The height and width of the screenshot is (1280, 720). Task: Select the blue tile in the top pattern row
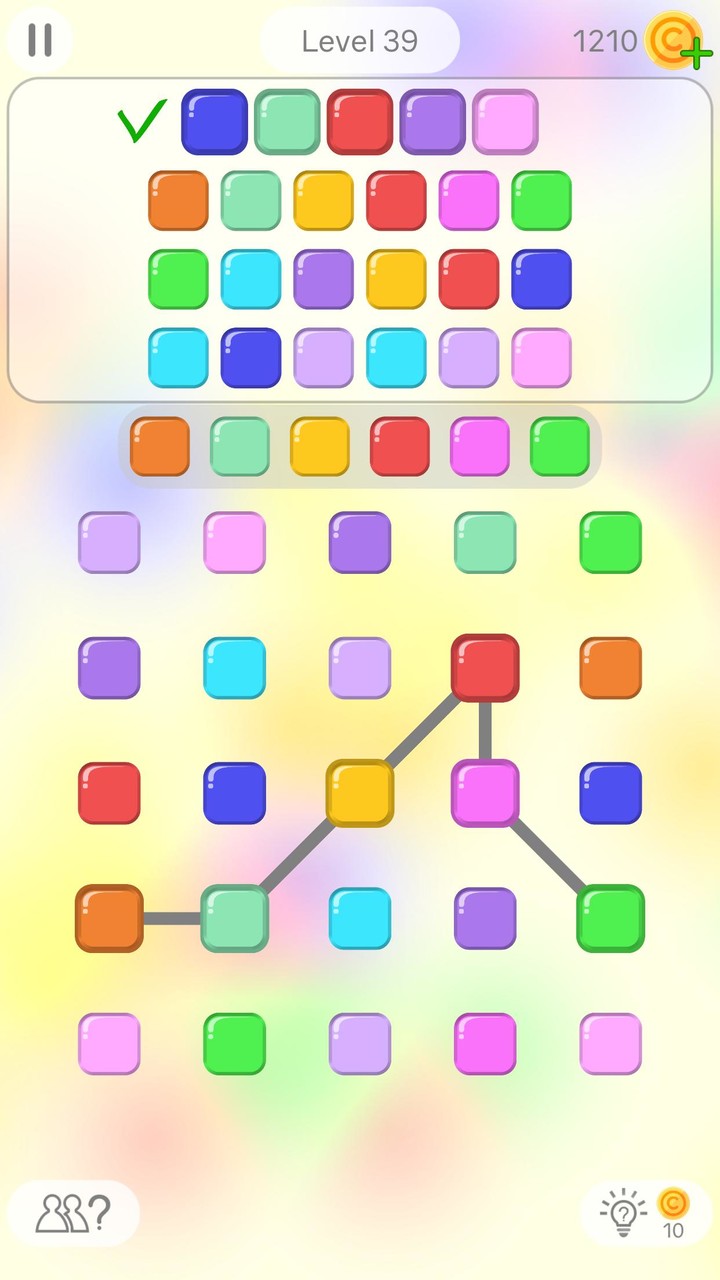212,121
